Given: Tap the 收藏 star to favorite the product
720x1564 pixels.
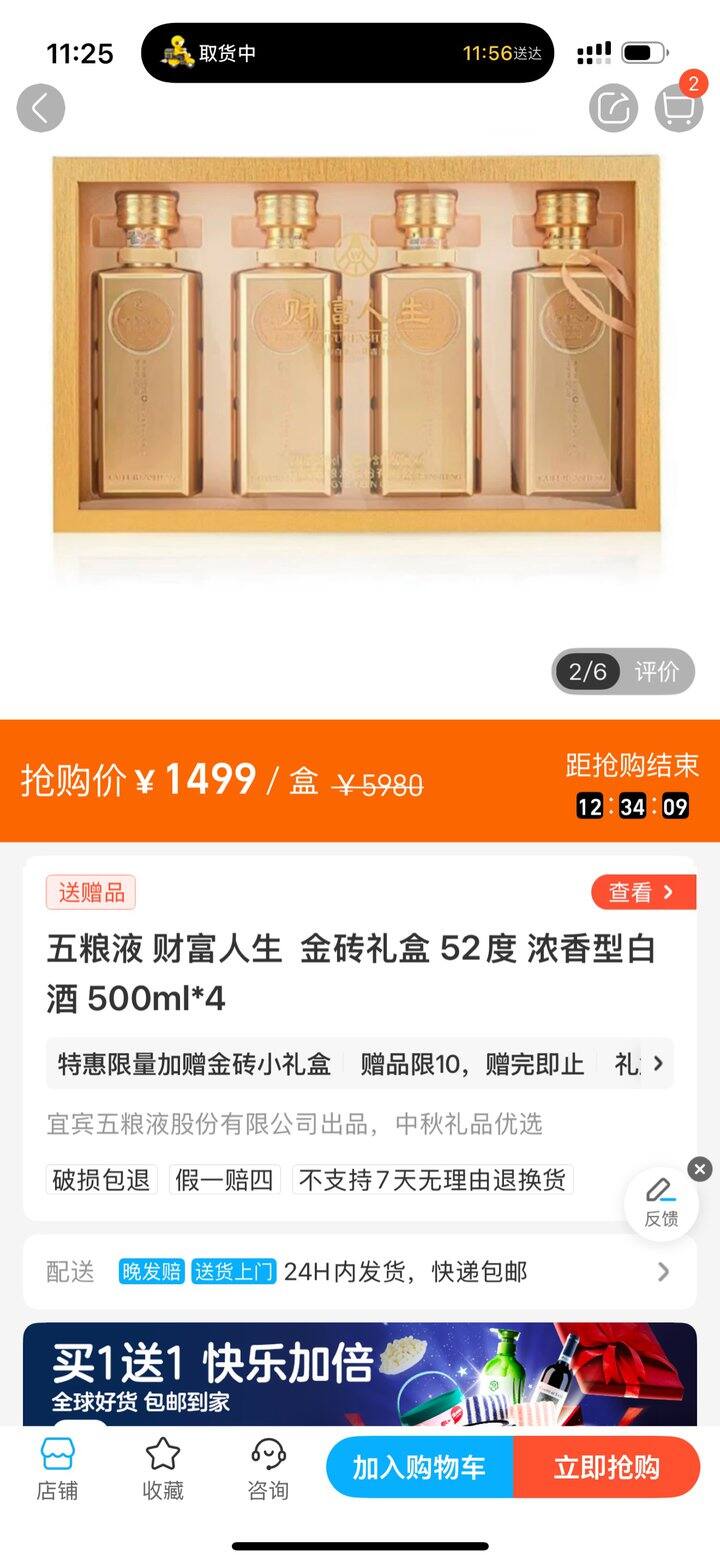Looking at the screenshot, I should pyautogui.click(x=162, y=1466).
